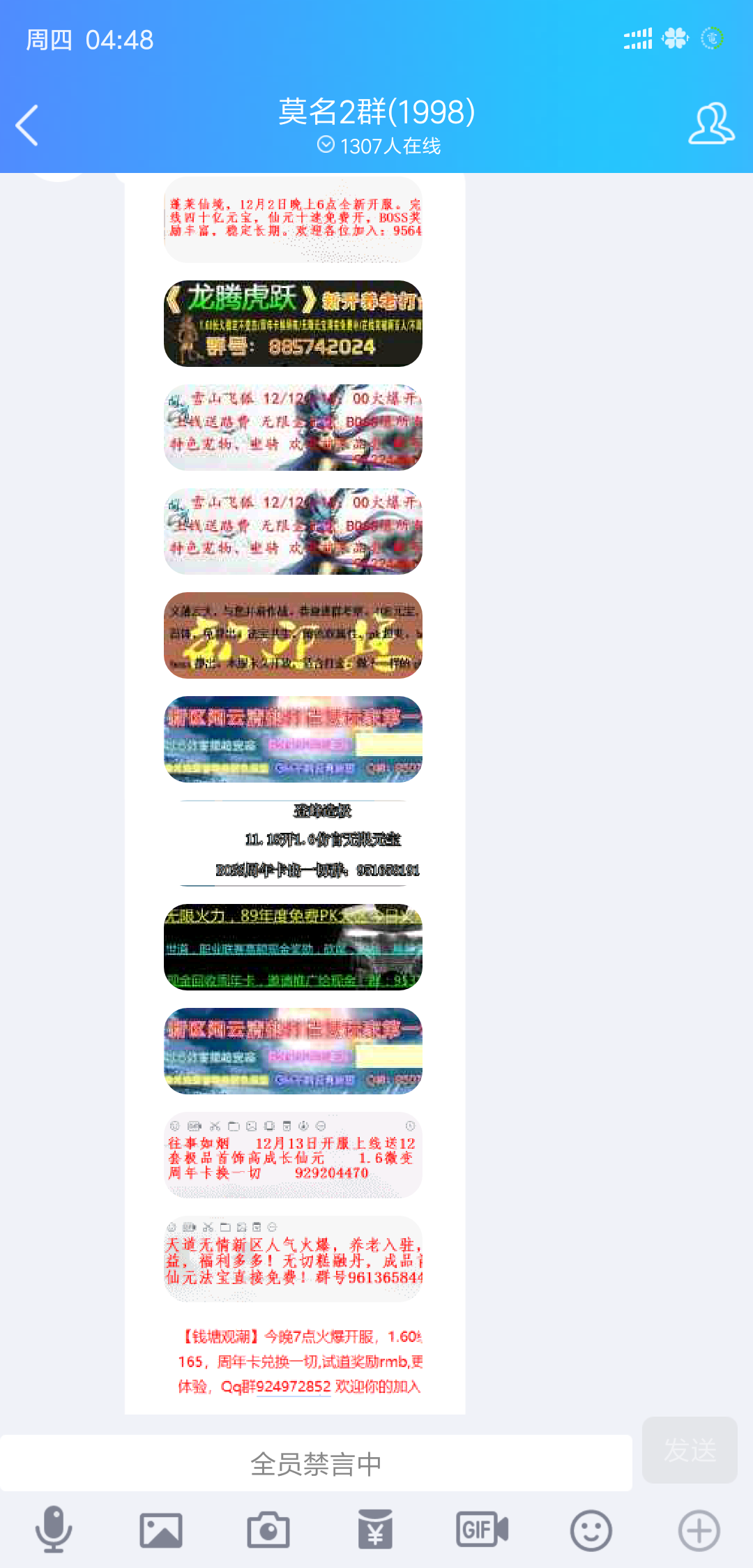Open the GIF video option

[482, 1530]
